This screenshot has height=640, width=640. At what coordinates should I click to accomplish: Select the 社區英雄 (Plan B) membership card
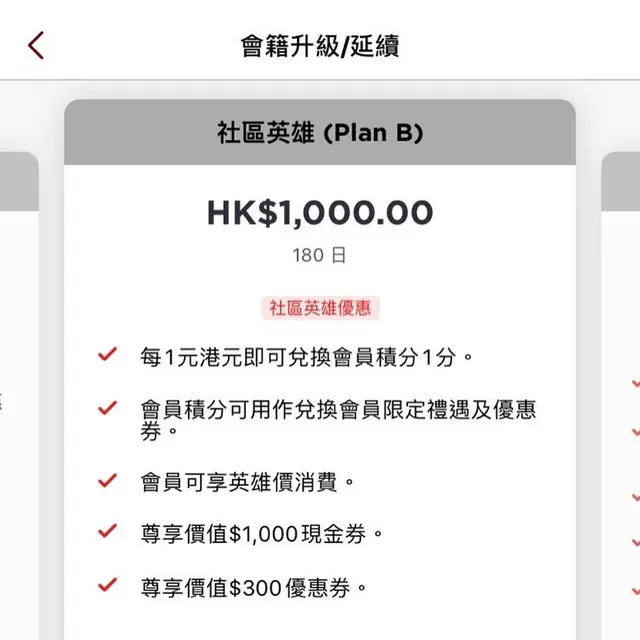pos(320,132)
